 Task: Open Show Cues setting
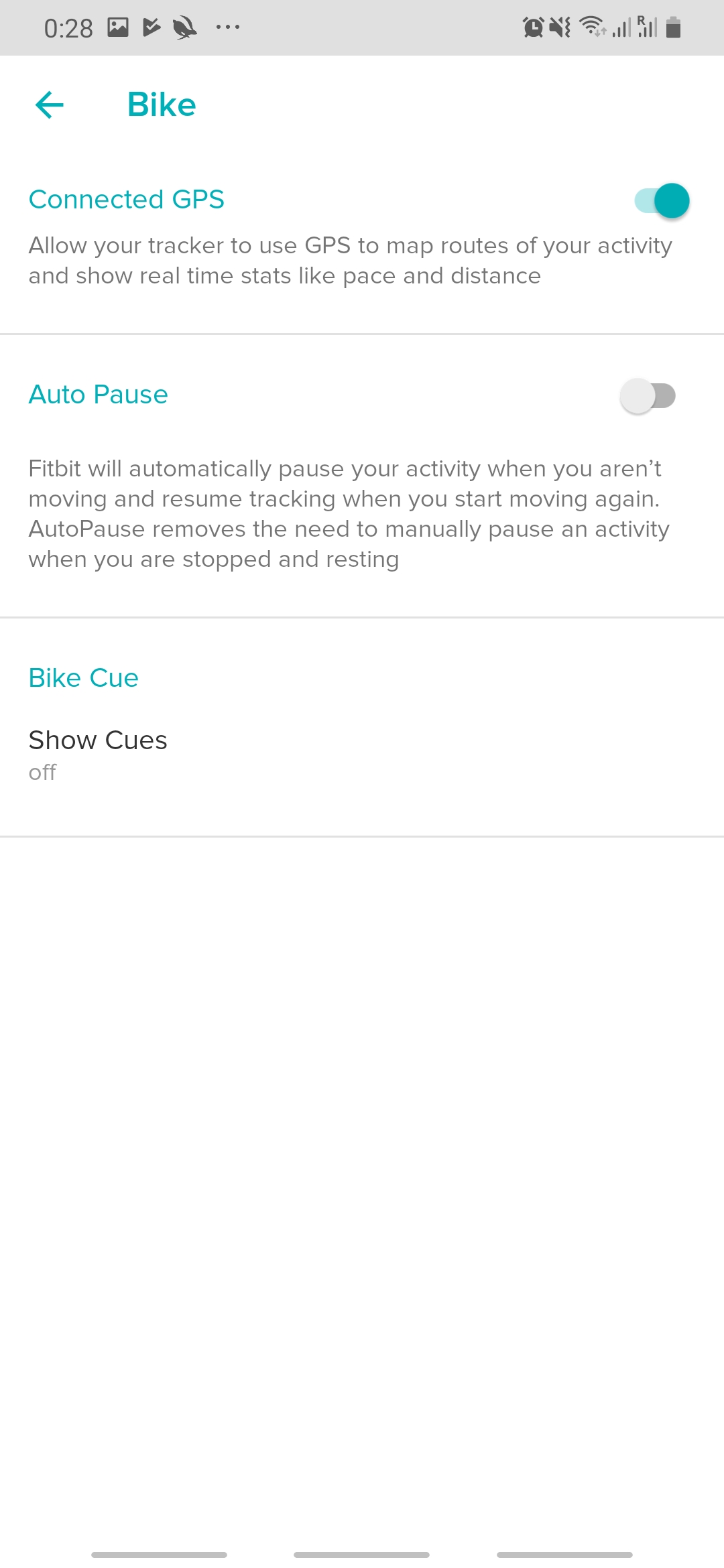(98, 755)
